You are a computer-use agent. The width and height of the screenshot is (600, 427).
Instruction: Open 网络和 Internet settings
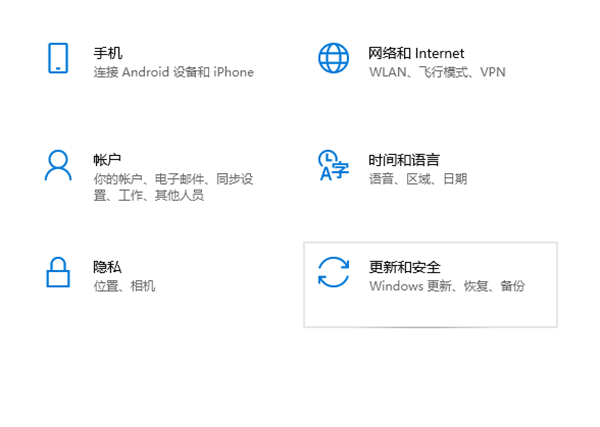point(416,53)
